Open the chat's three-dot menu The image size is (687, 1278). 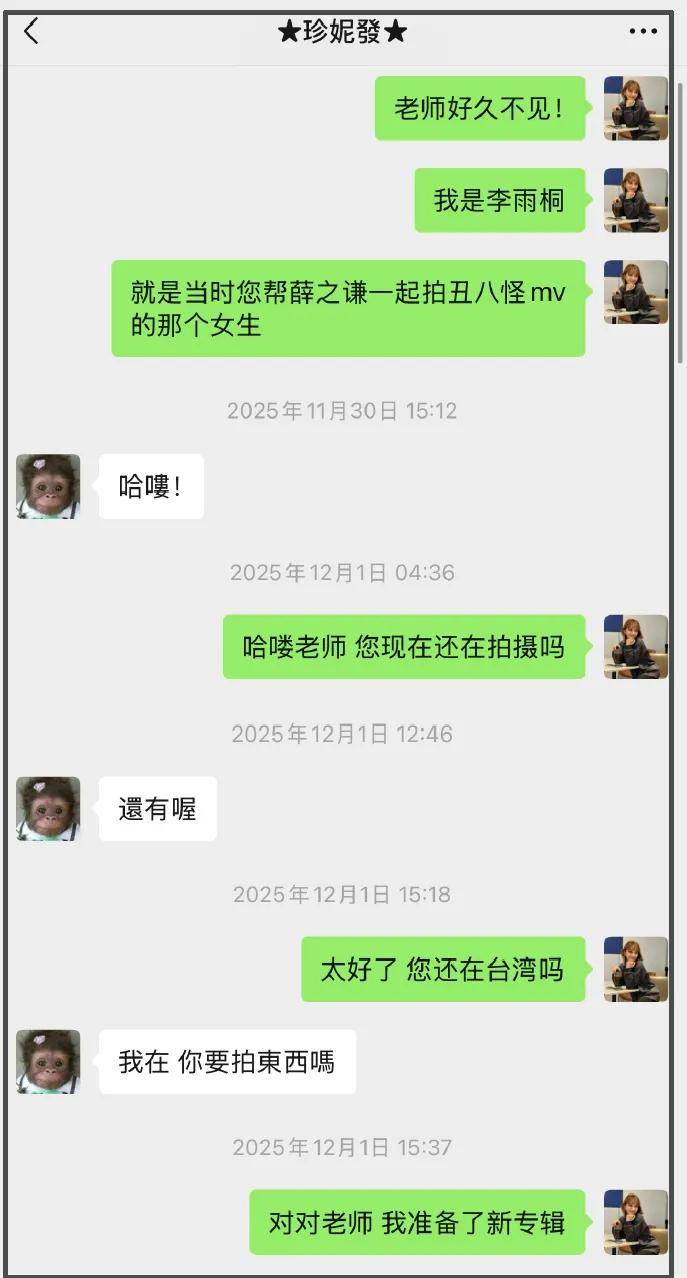[x=643, y=32]
